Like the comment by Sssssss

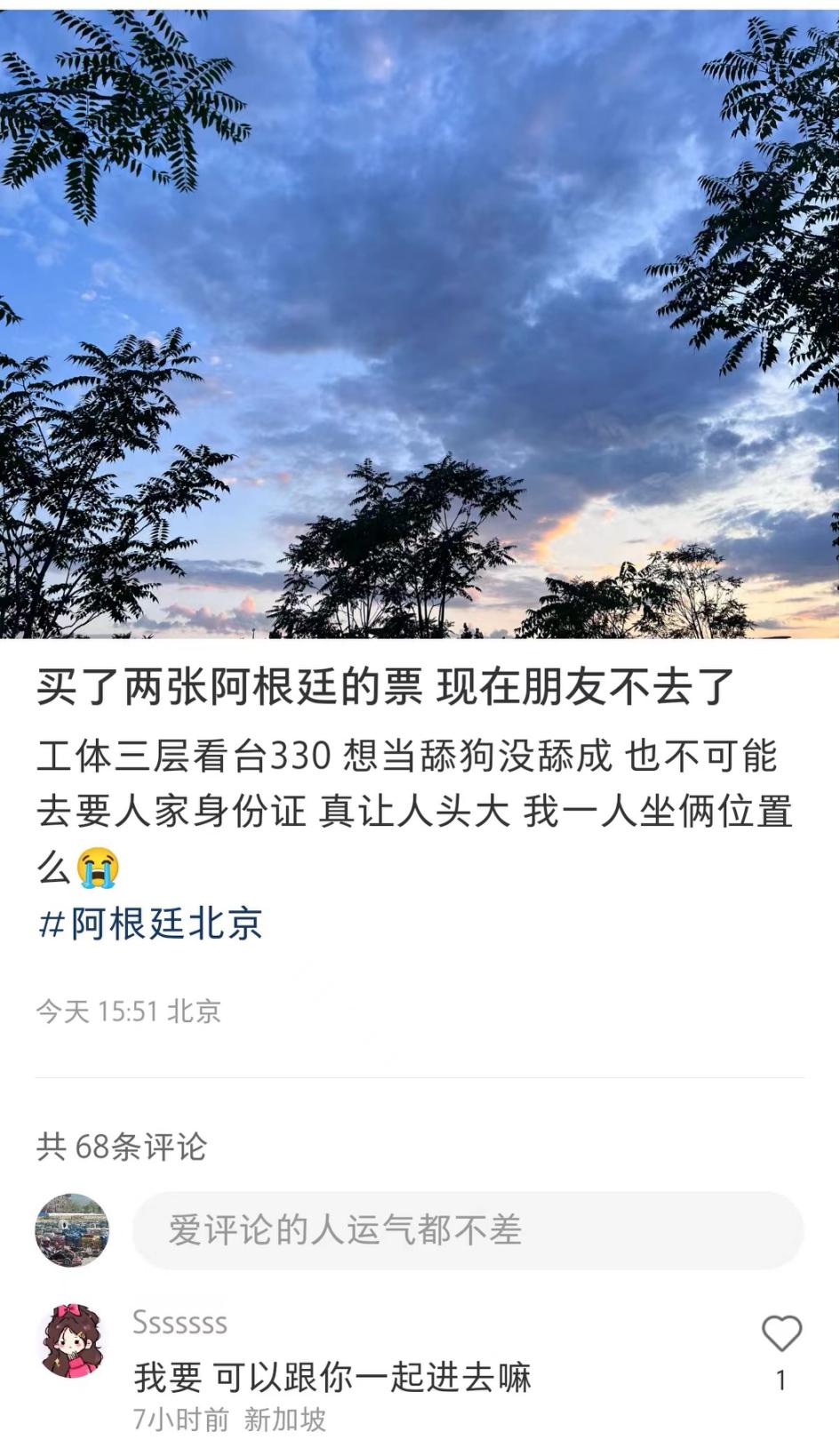(781, 1333)
